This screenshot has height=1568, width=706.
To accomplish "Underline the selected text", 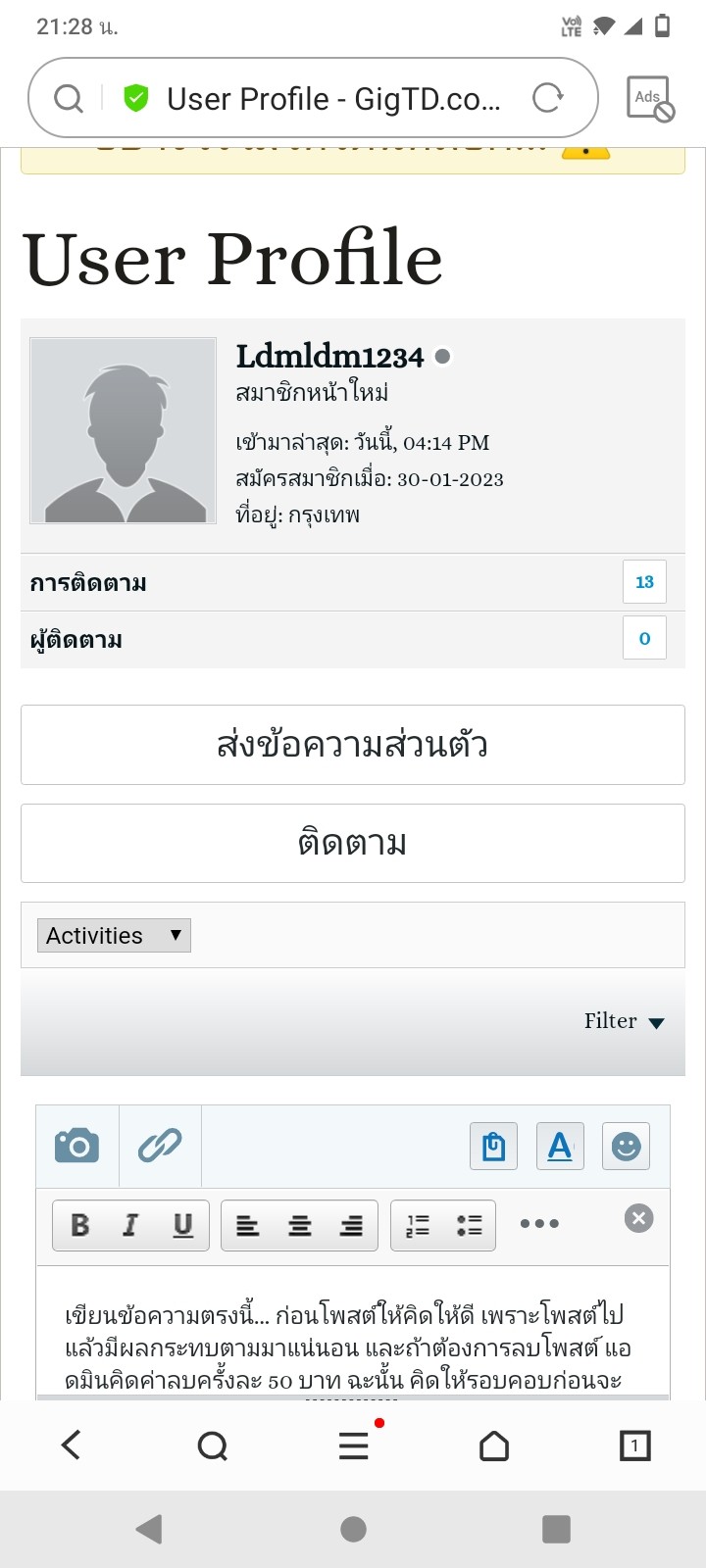I will click(x=182, y=1225).
